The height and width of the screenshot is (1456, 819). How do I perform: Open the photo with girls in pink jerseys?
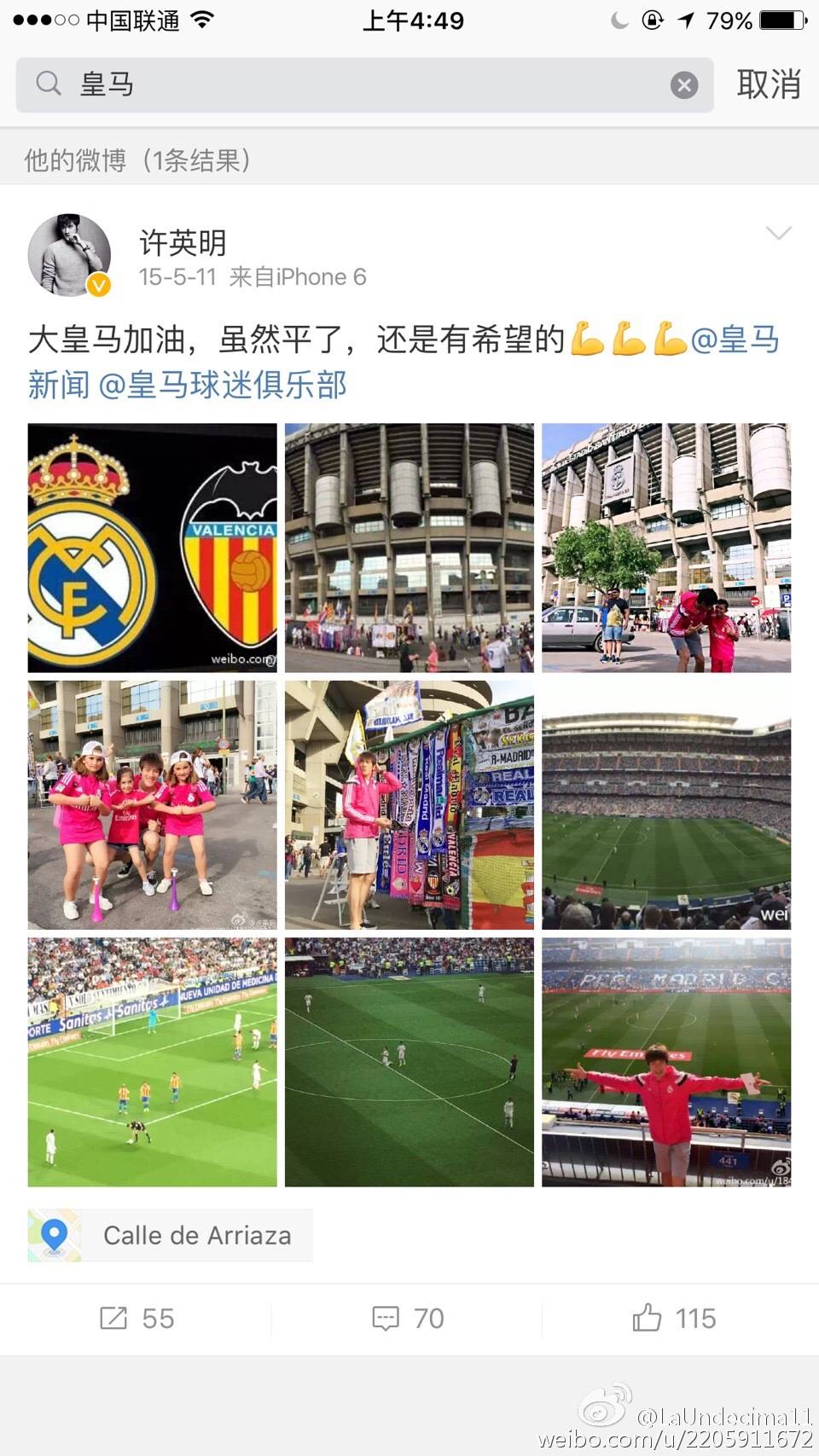[x=152, y=804]
